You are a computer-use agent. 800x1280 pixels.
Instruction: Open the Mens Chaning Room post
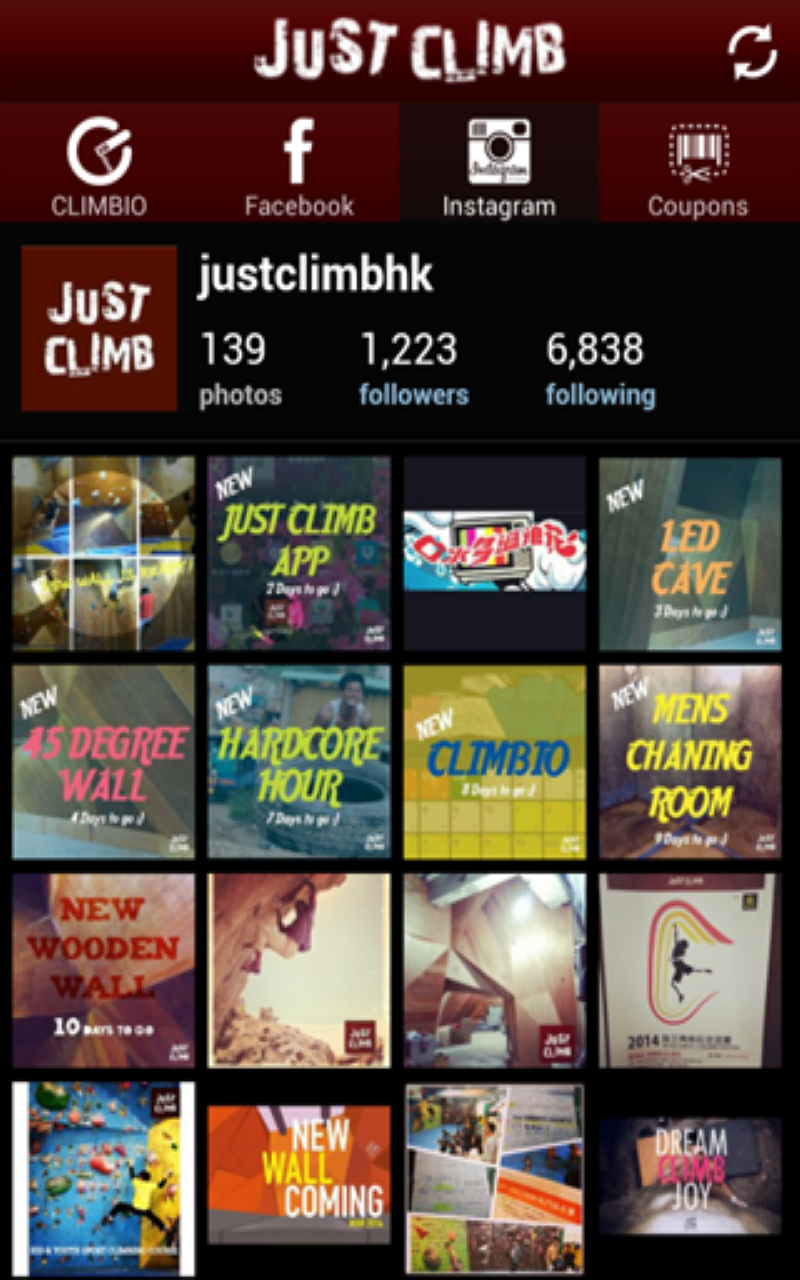click(x=690, y=760)
